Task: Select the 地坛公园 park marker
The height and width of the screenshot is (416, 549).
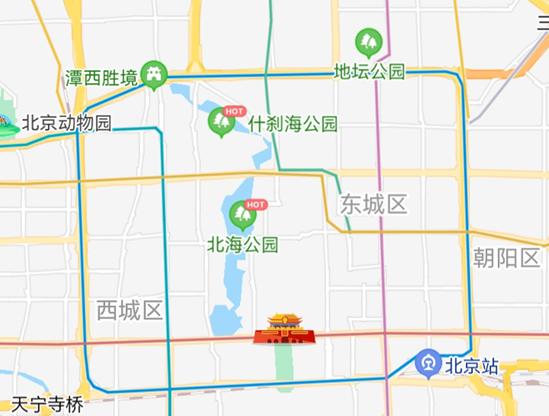Action: coord(368,43)
